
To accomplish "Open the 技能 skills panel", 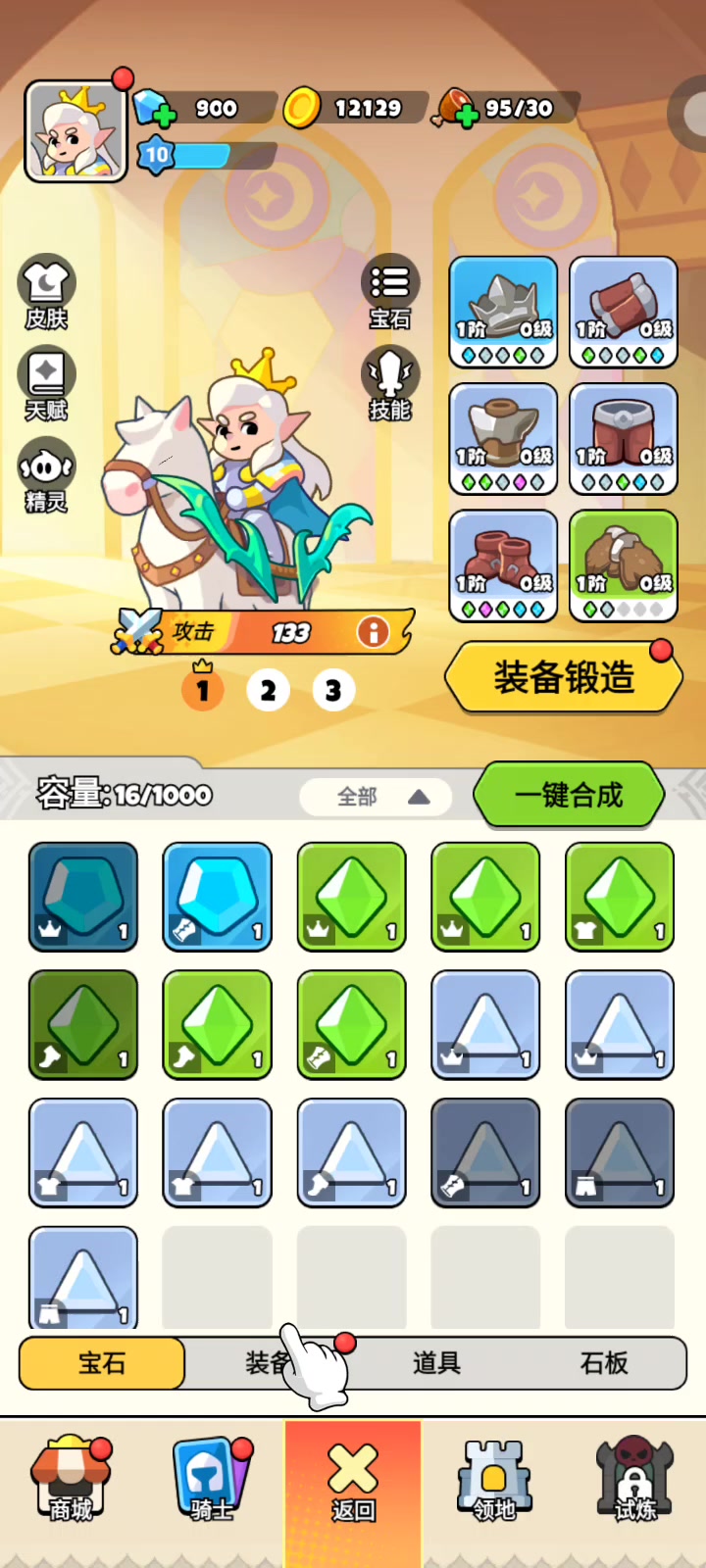I will tap(390, 384).
